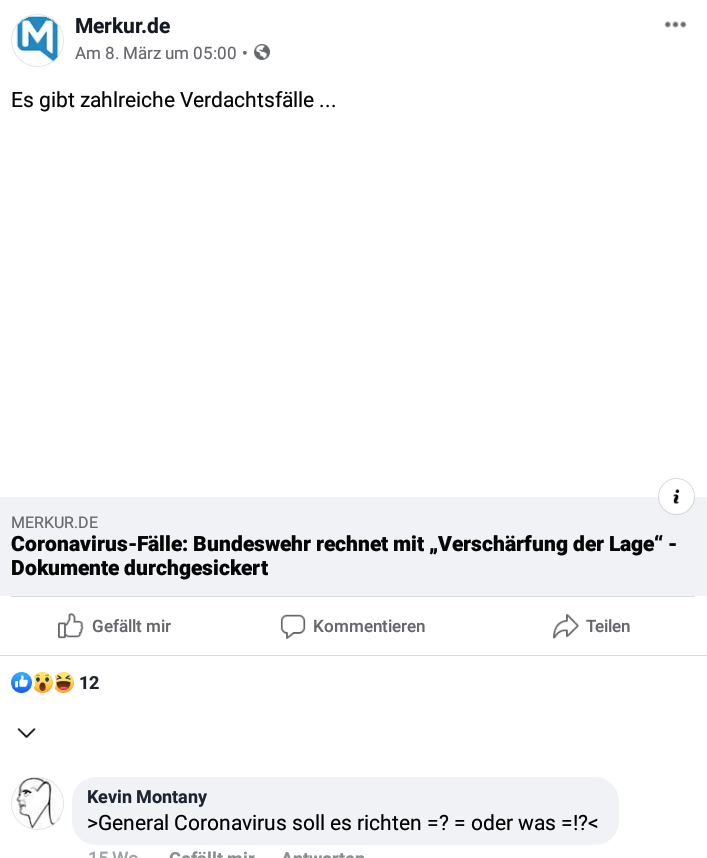View the 12 reactions on the post

coord(56,683)
